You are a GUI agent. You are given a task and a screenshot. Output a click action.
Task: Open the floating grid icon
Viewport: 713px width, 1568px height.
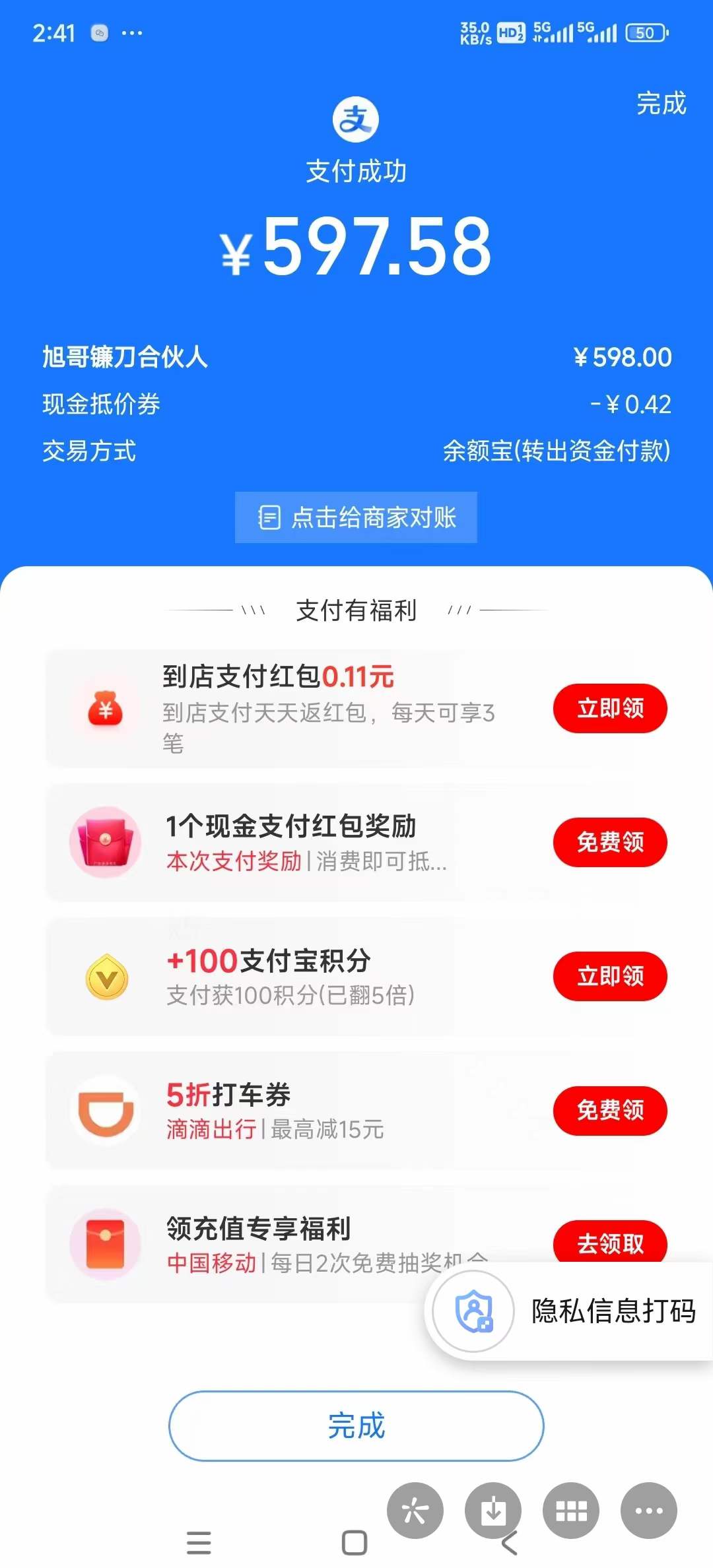pos(571,1511)
